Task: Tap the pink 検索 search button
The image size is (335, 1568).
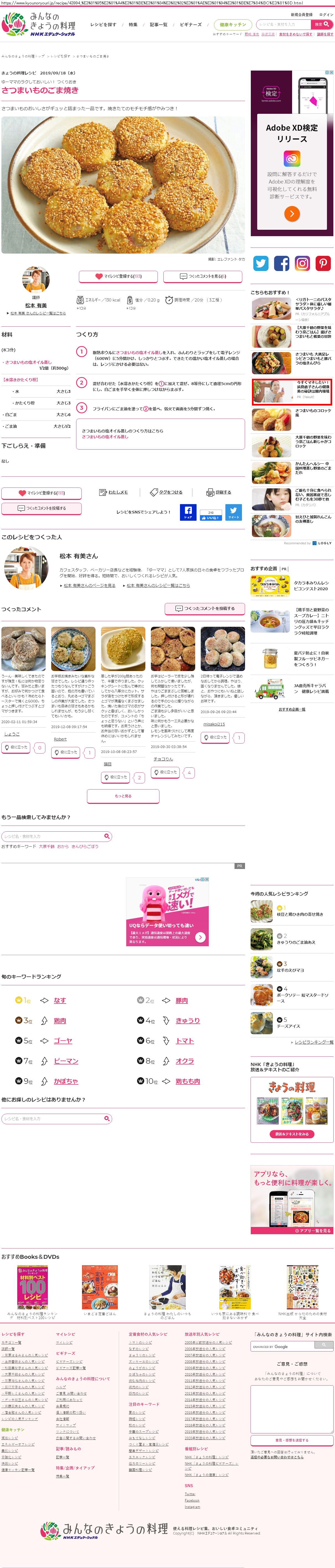Action: click(322, 24)
